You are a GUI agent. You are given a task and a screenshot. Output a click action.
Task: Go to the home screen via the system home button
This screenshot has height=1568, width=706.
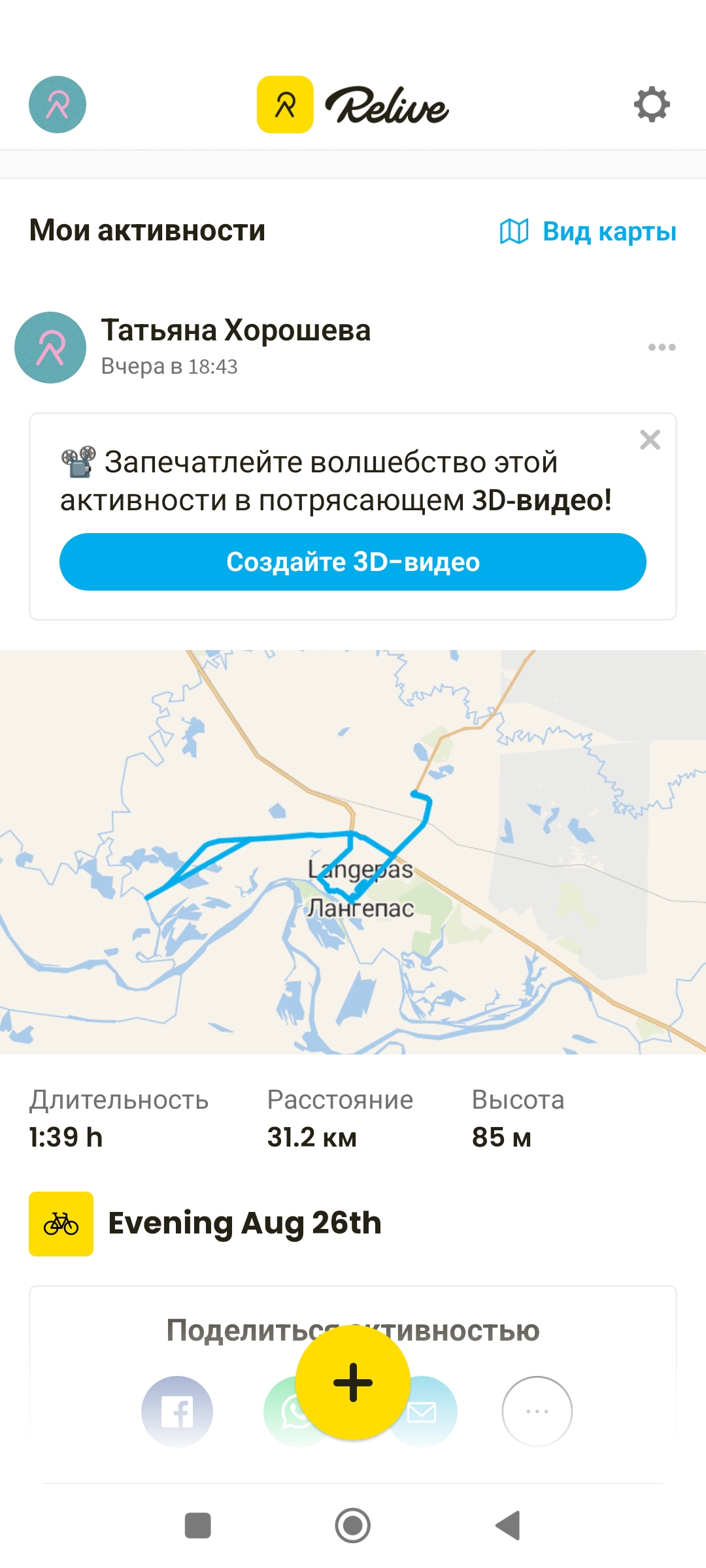(353, 1526)
